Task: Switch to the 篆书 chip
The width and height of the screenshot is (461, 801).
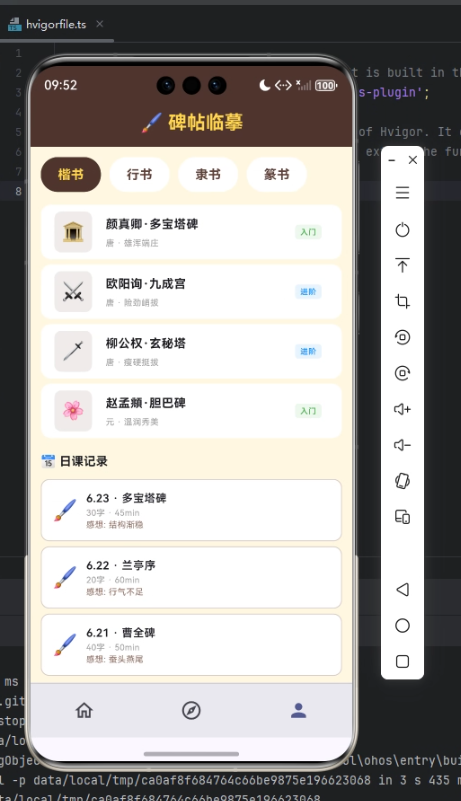Action: [x=276, y=174]
